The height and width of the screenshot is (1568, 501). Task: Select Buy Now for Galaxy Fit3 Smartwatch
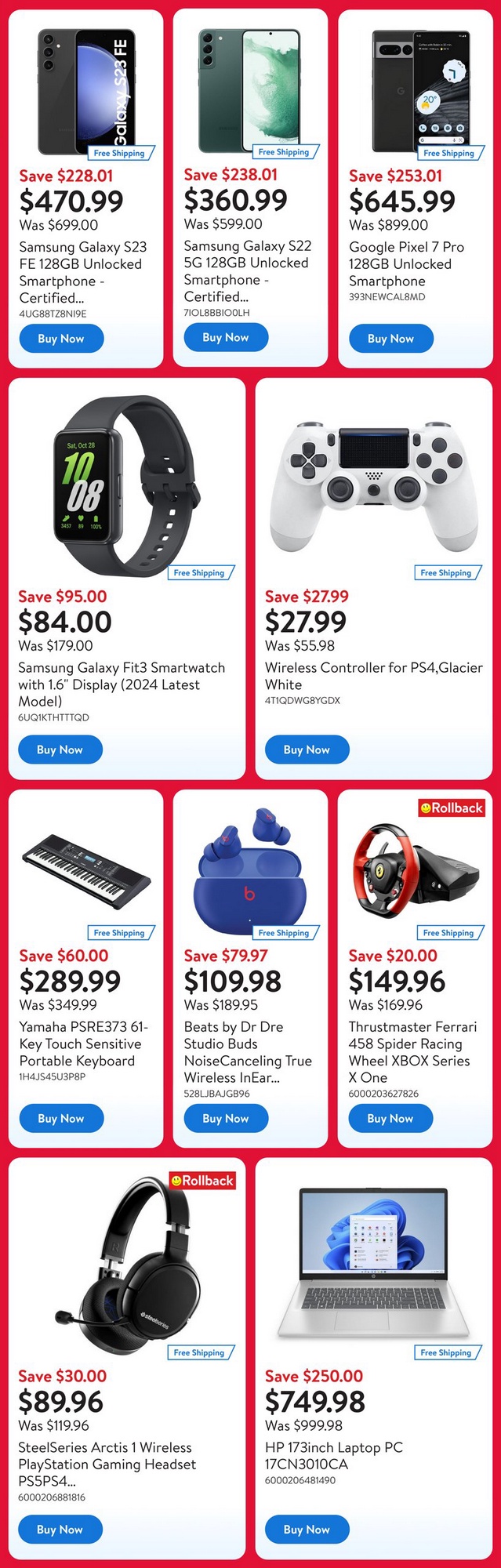pos(60,750)
